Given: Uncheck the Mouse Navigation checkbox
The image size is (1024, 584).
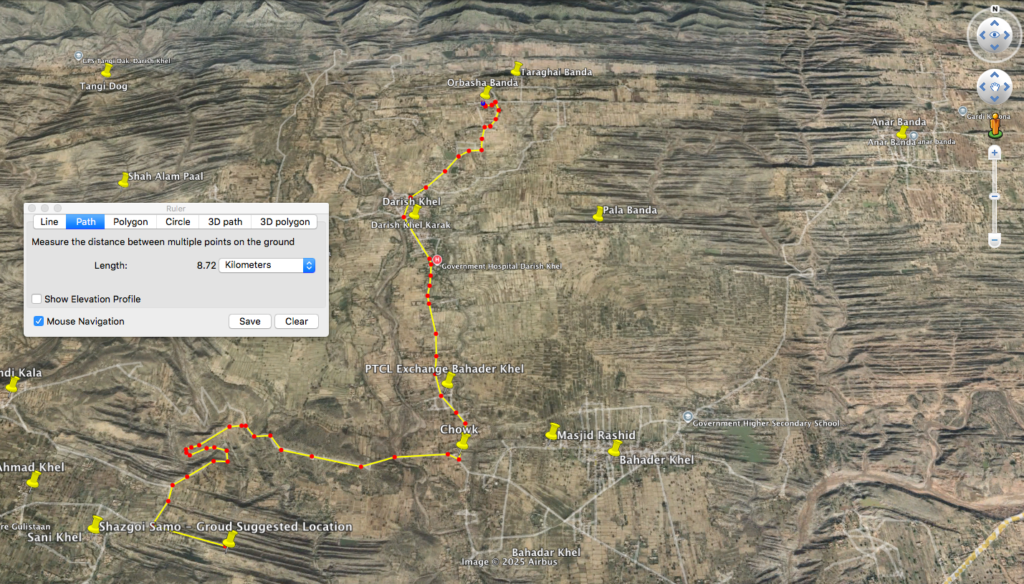Looking at the screenshot, I should tap(38, 321).
